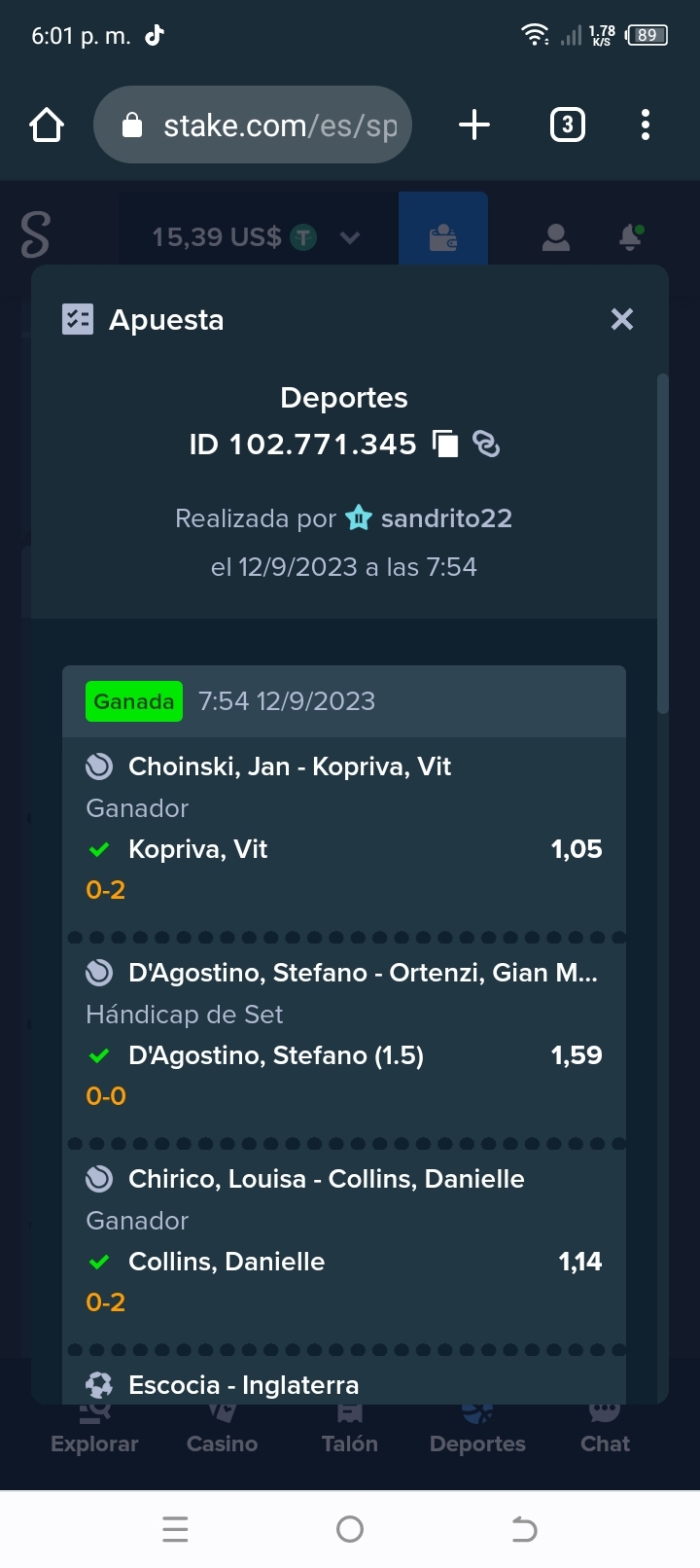This screenshot has height=1568, width=700.
Task: Go back with the system back button
Action: tap(524, 1529)
